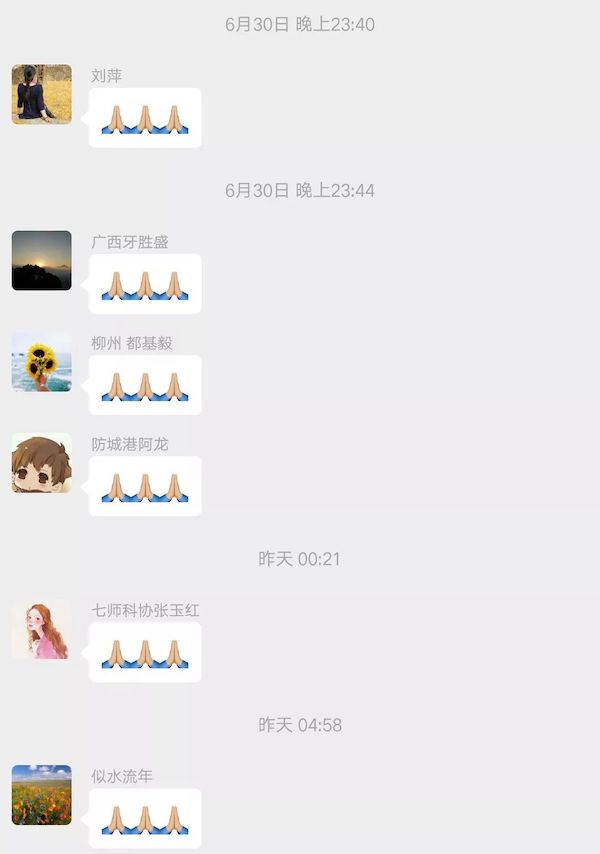Open 防城港阿龙's cartoon avatar profile
Viewport: 600px width, 854px height.
coord(42,463)
